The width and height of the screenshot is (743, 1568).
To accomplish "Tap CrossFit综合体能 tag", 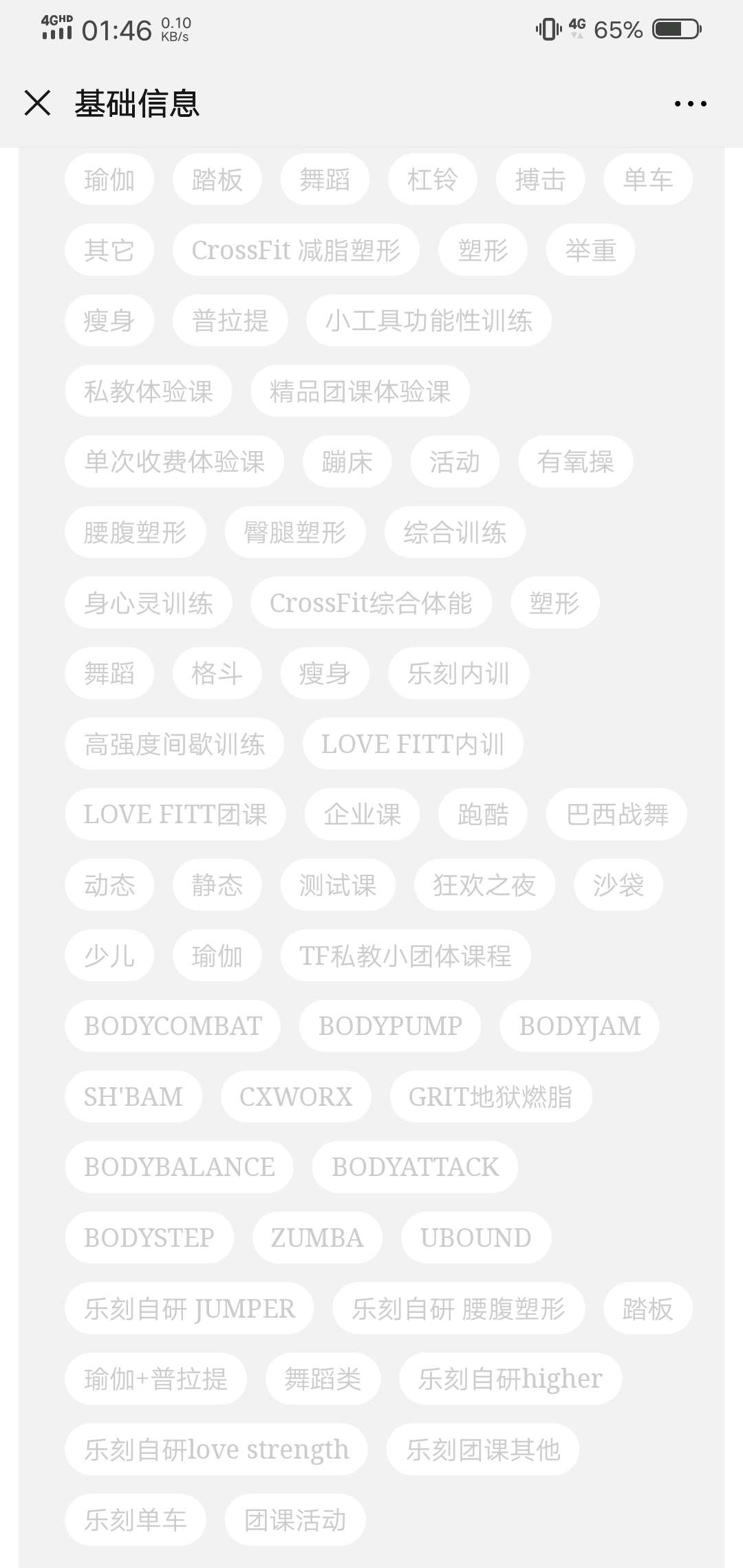I will tap(371, 603).
